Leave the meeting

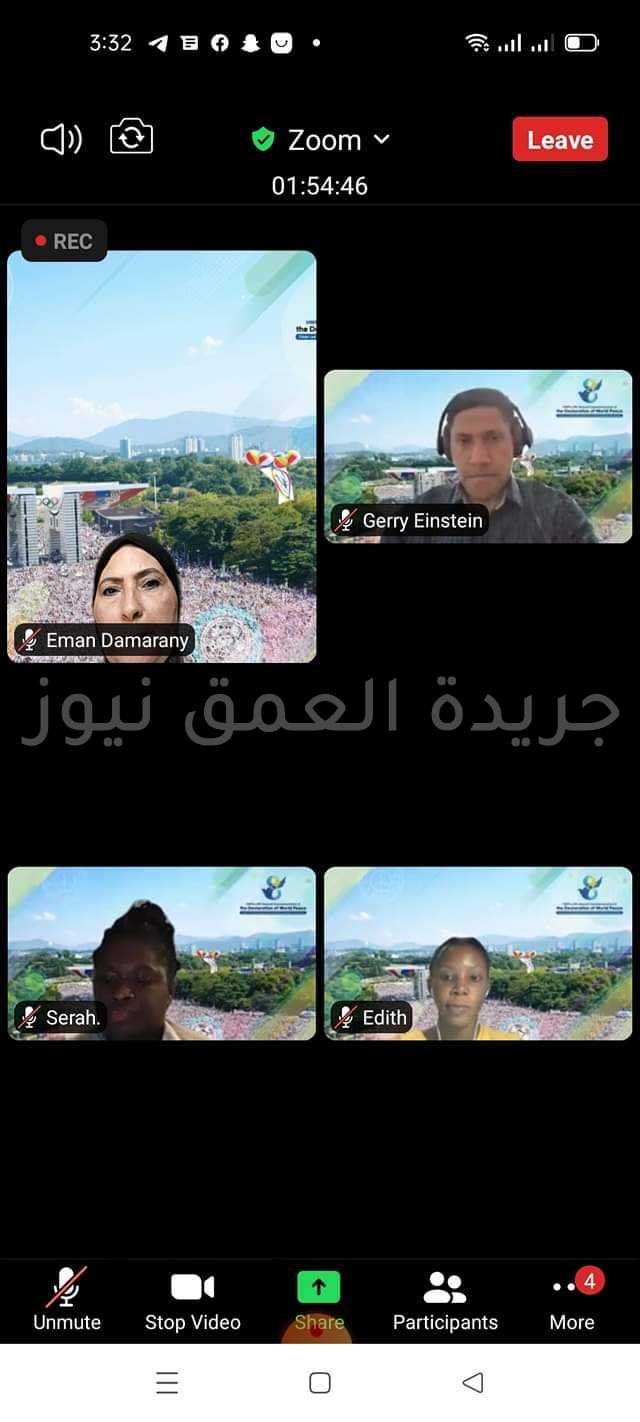[x=559, y=140]
